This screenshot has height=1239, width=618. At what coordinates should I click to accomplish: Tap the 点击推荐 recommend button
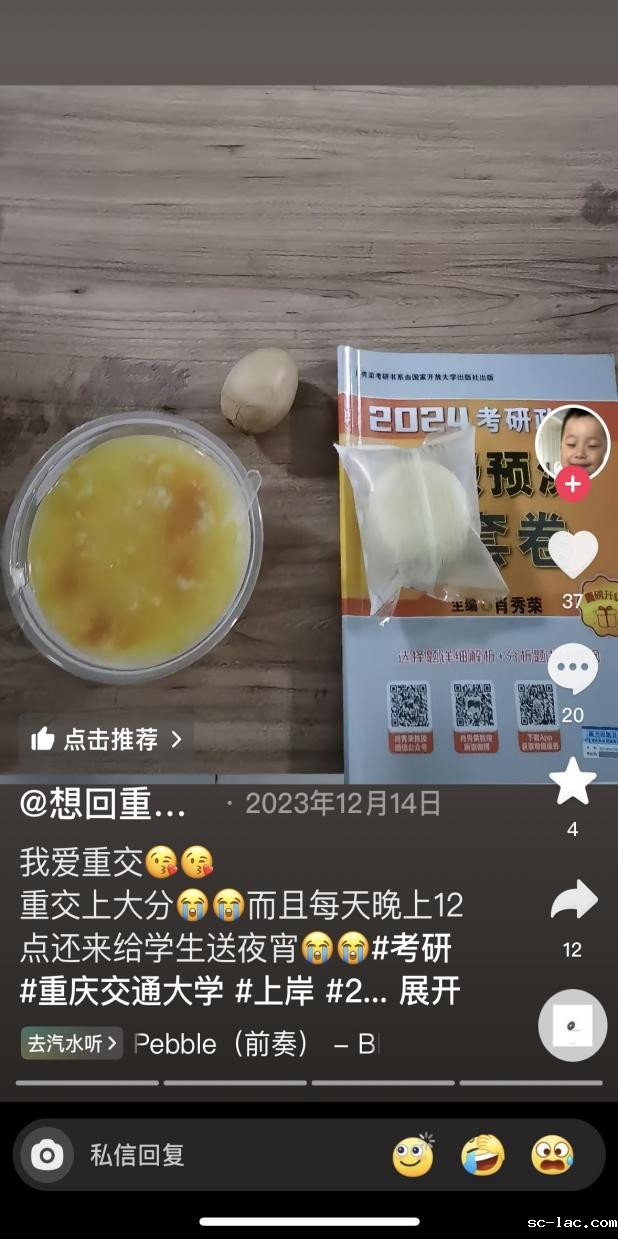point(106,739)
